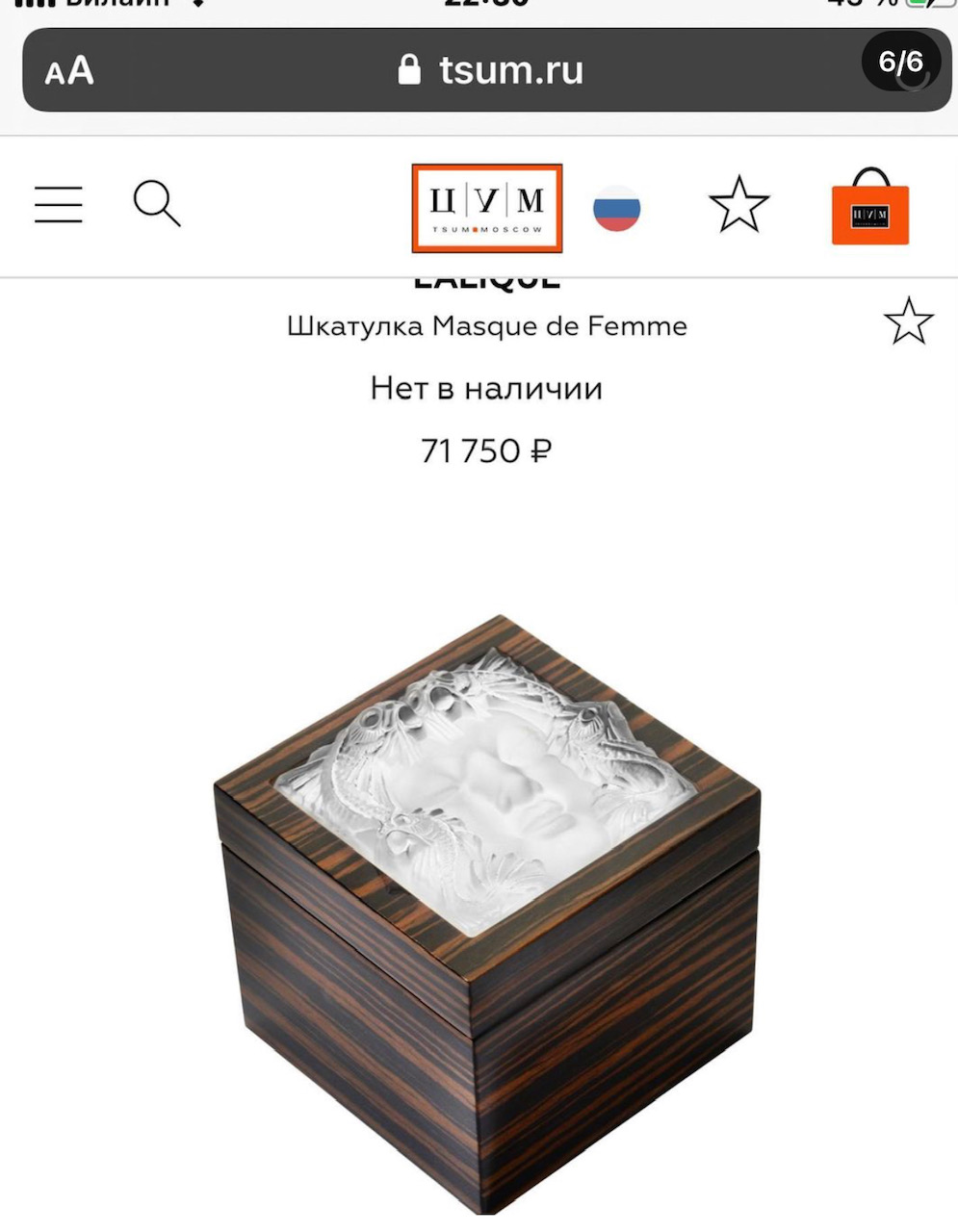The image size is (958, 1232).
Task: Add Masque de Femme box to favorites
Action: [x=908, y=321]
